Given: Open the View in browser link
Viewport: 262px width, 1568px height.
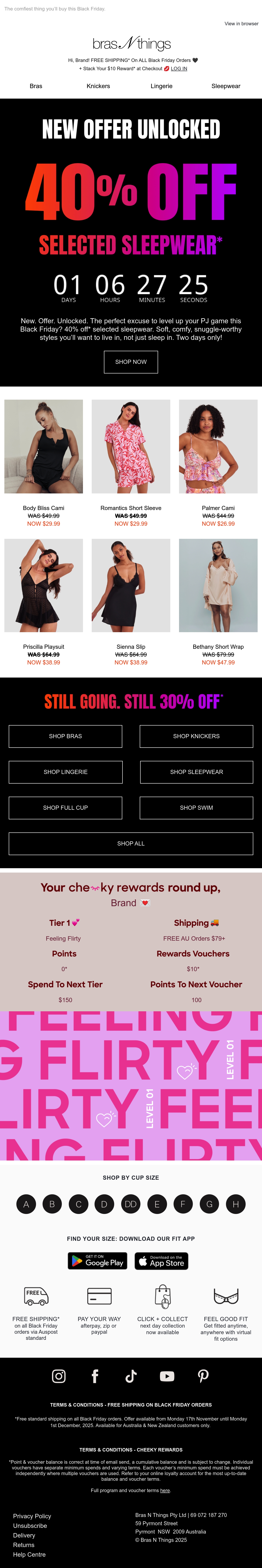Looking at the screenshot, I should [x=241, y=24].
